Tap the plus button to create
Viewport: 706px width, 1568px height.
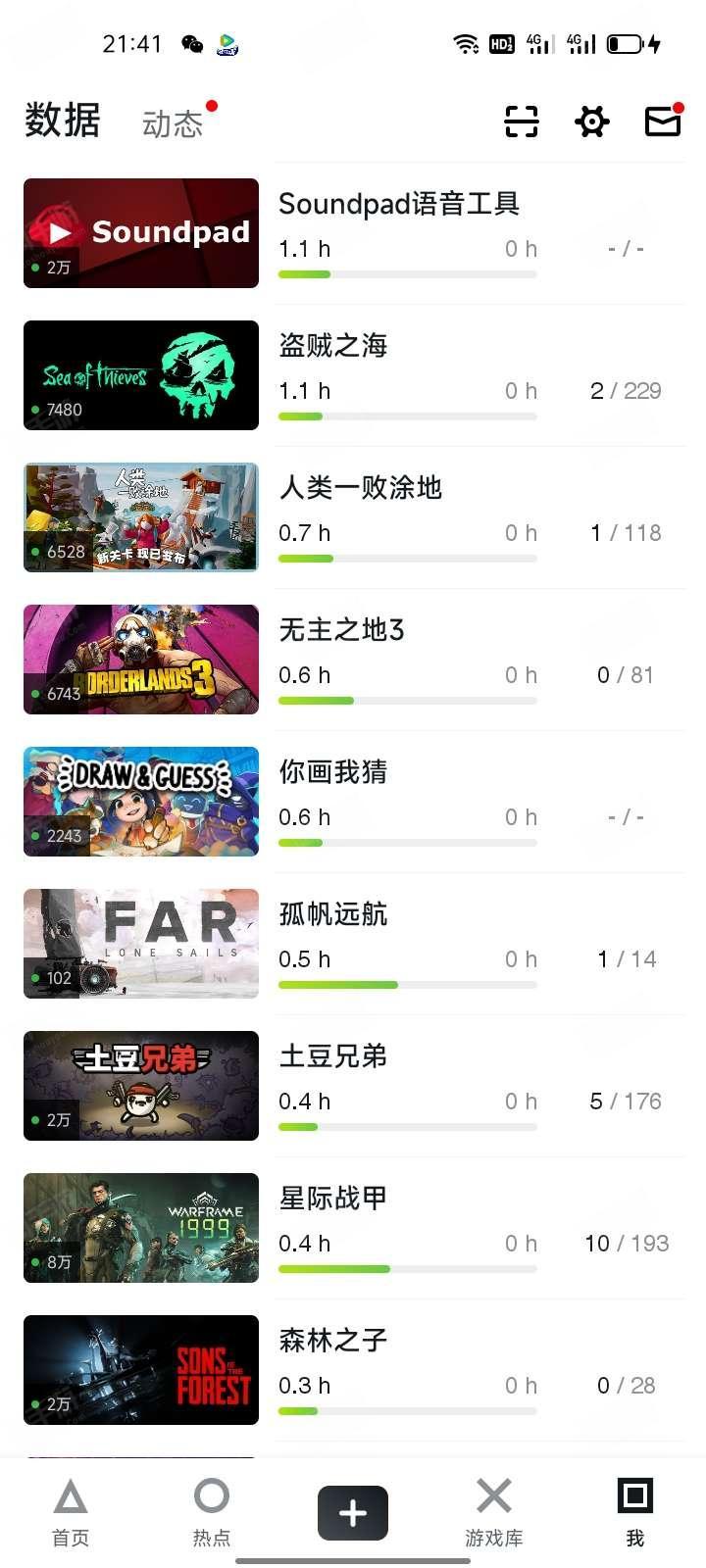tap(353, 1513)
